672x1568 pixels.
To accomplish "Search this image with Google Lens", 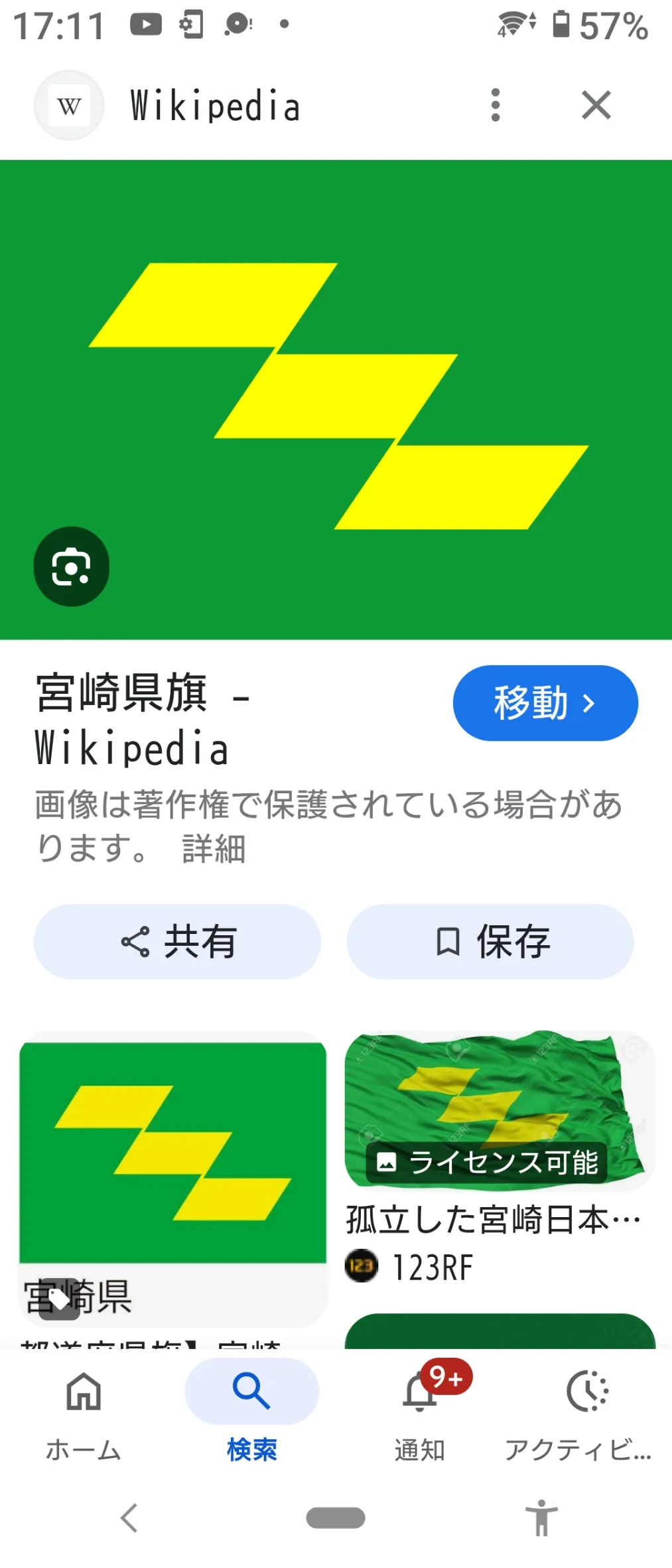I will (72, 566).
